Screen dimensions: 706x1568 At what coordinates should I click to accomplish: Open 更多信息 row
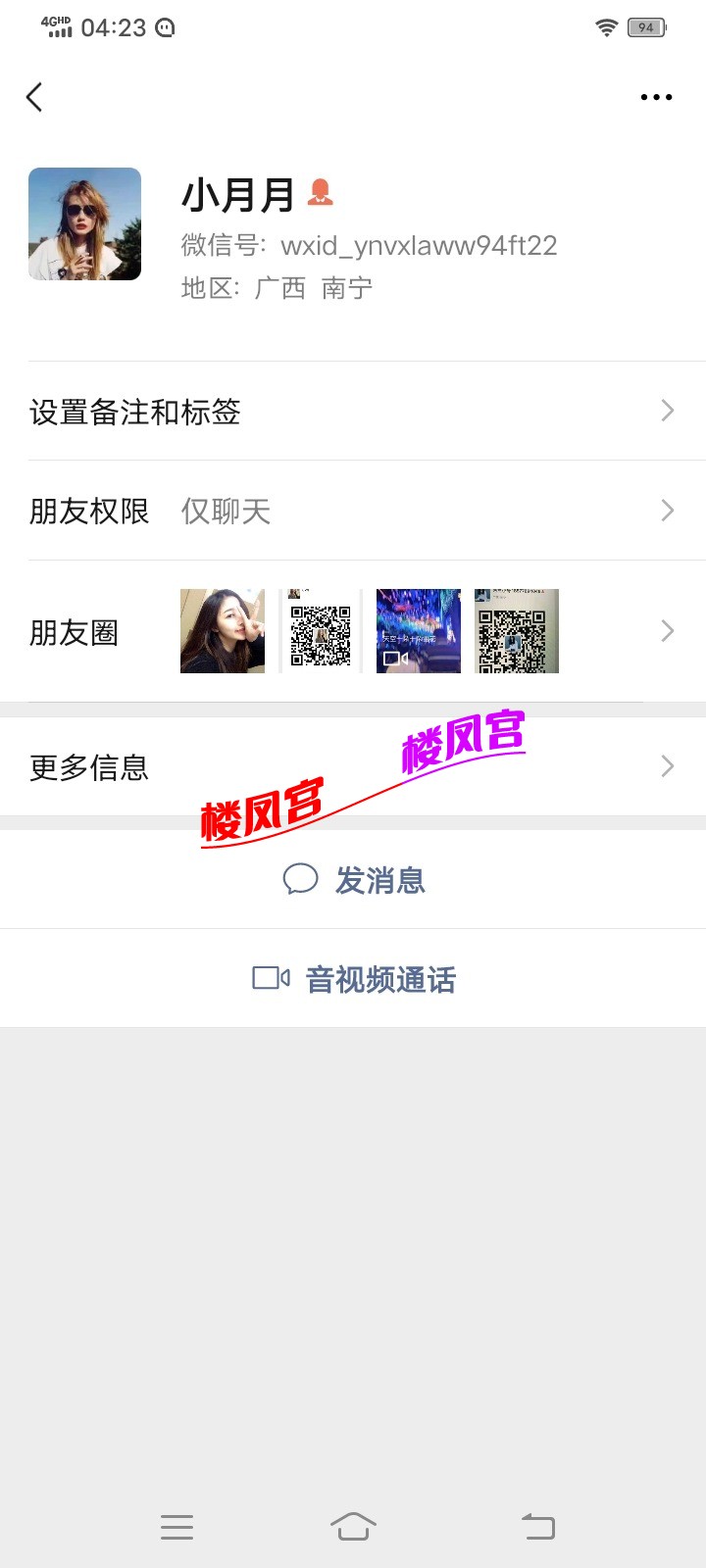point(353,766)
